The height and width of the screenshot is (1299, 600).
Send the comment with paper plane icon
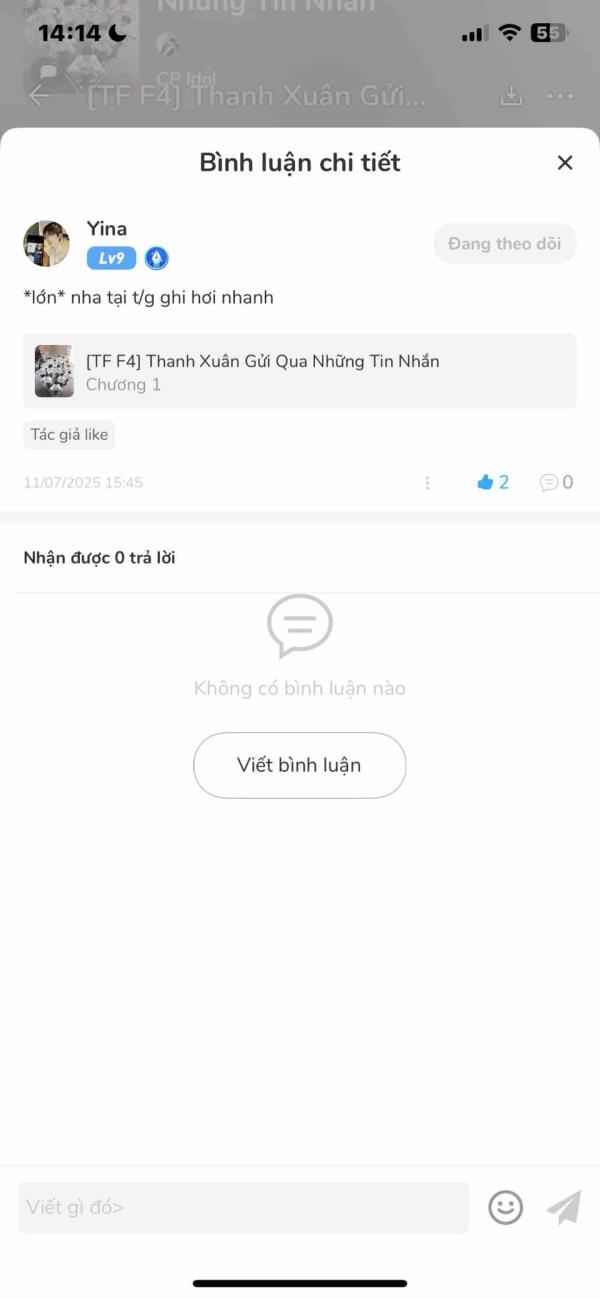(564, 1207)
